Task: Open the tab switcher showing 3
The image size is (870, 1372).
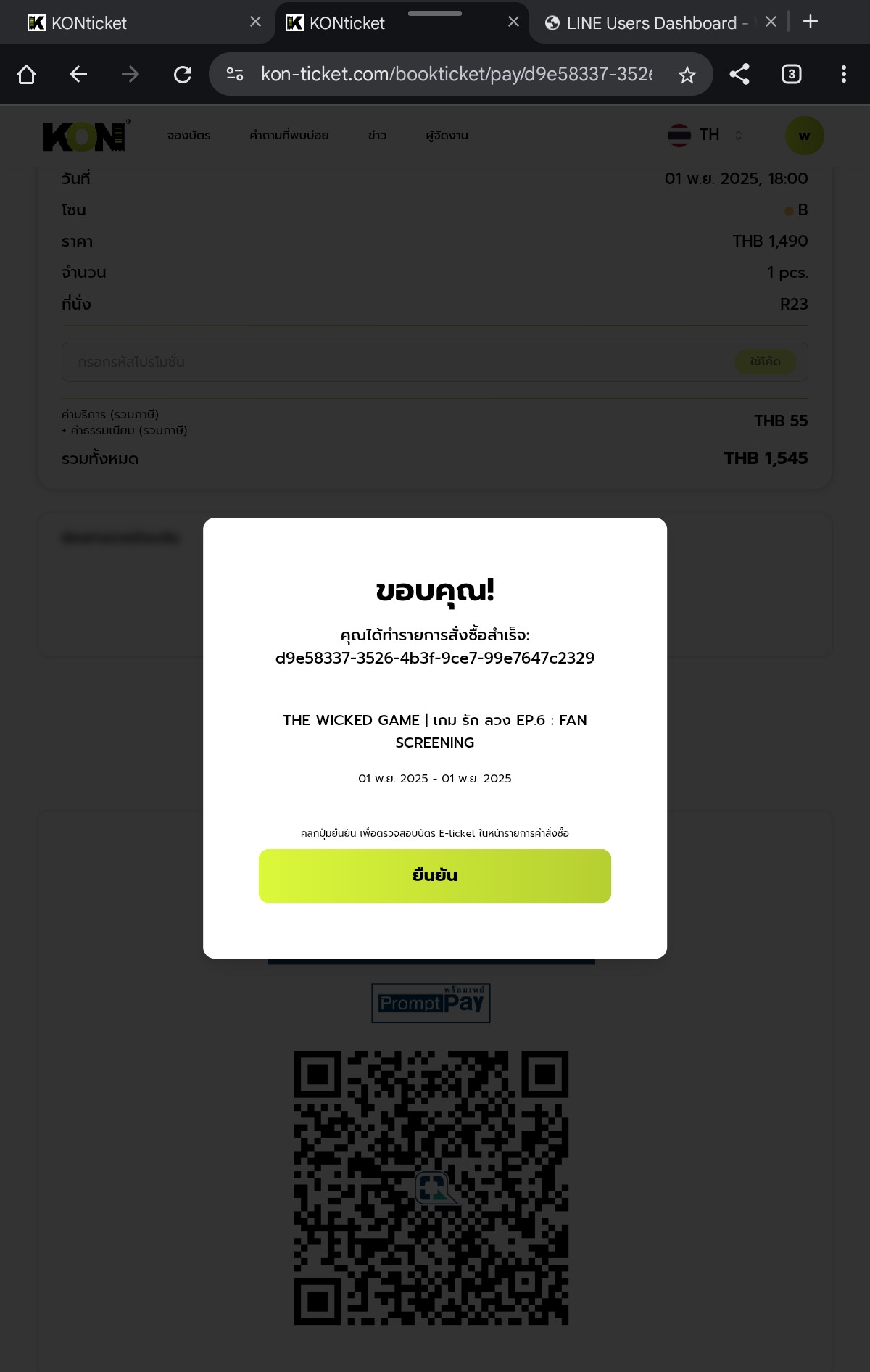Action: click(x=792, y=74)
